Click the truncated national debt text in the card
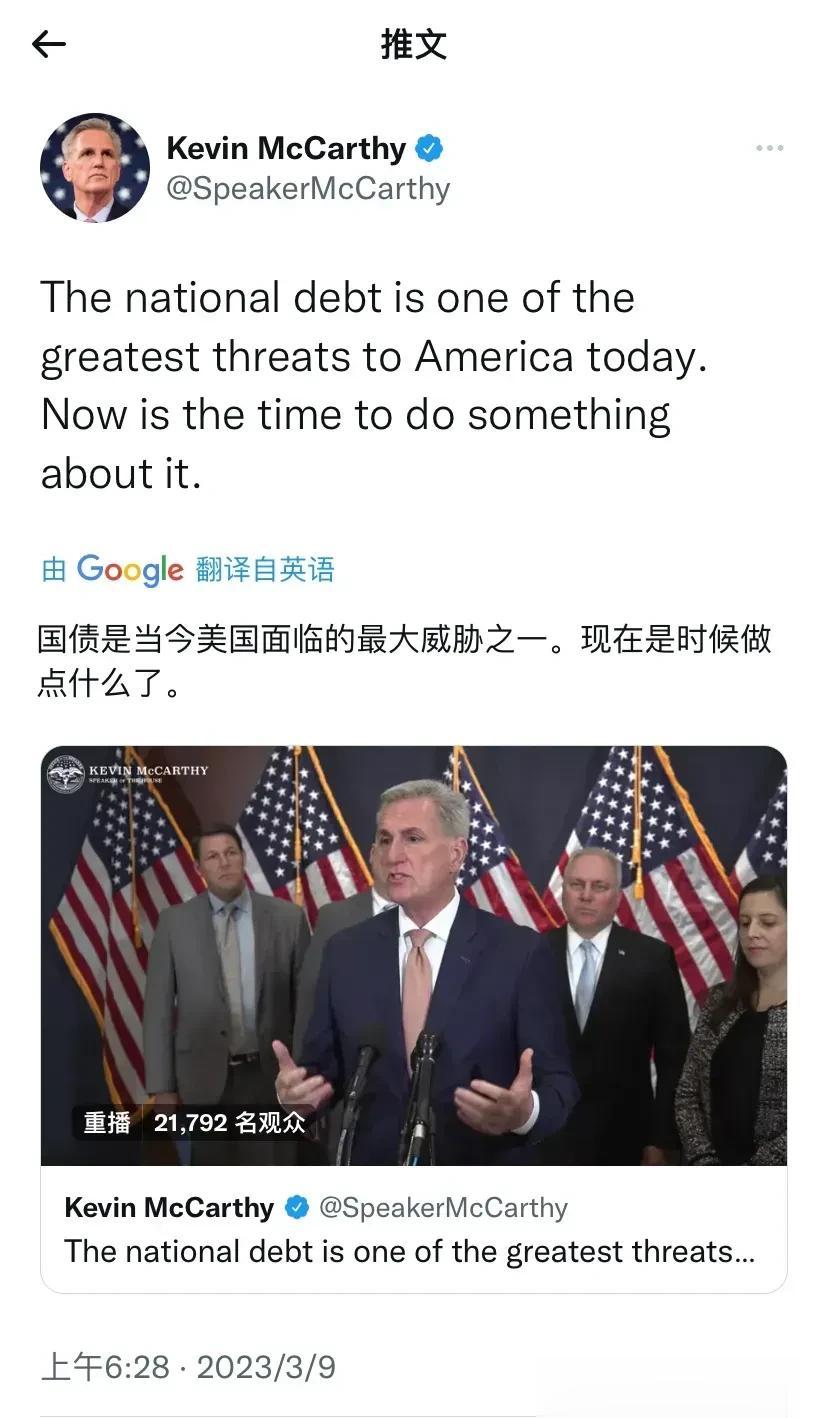The image size is (828, 1418). pyautogui.click(x=414, y=1251)
